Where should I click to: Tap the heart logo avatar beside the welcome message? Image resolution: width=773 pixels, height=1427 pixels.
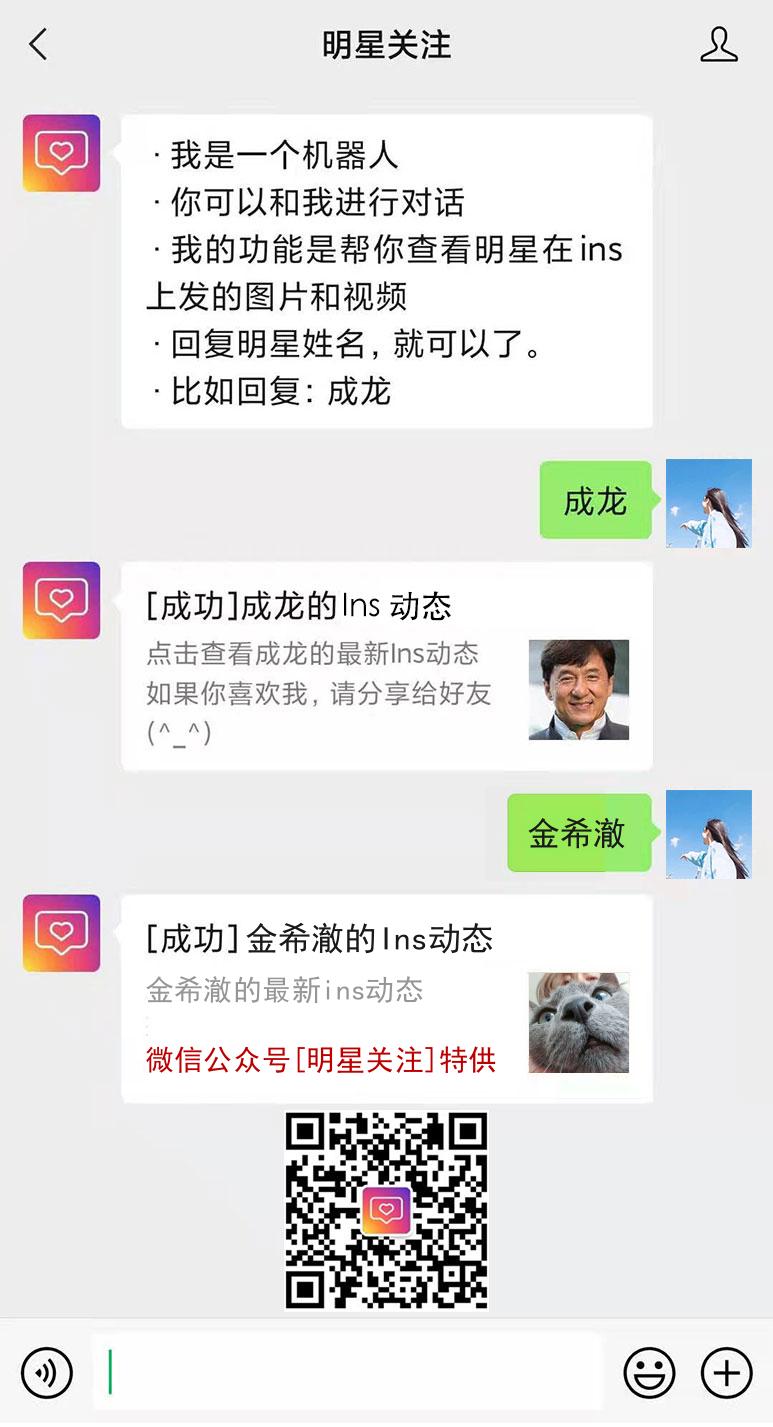60,154
